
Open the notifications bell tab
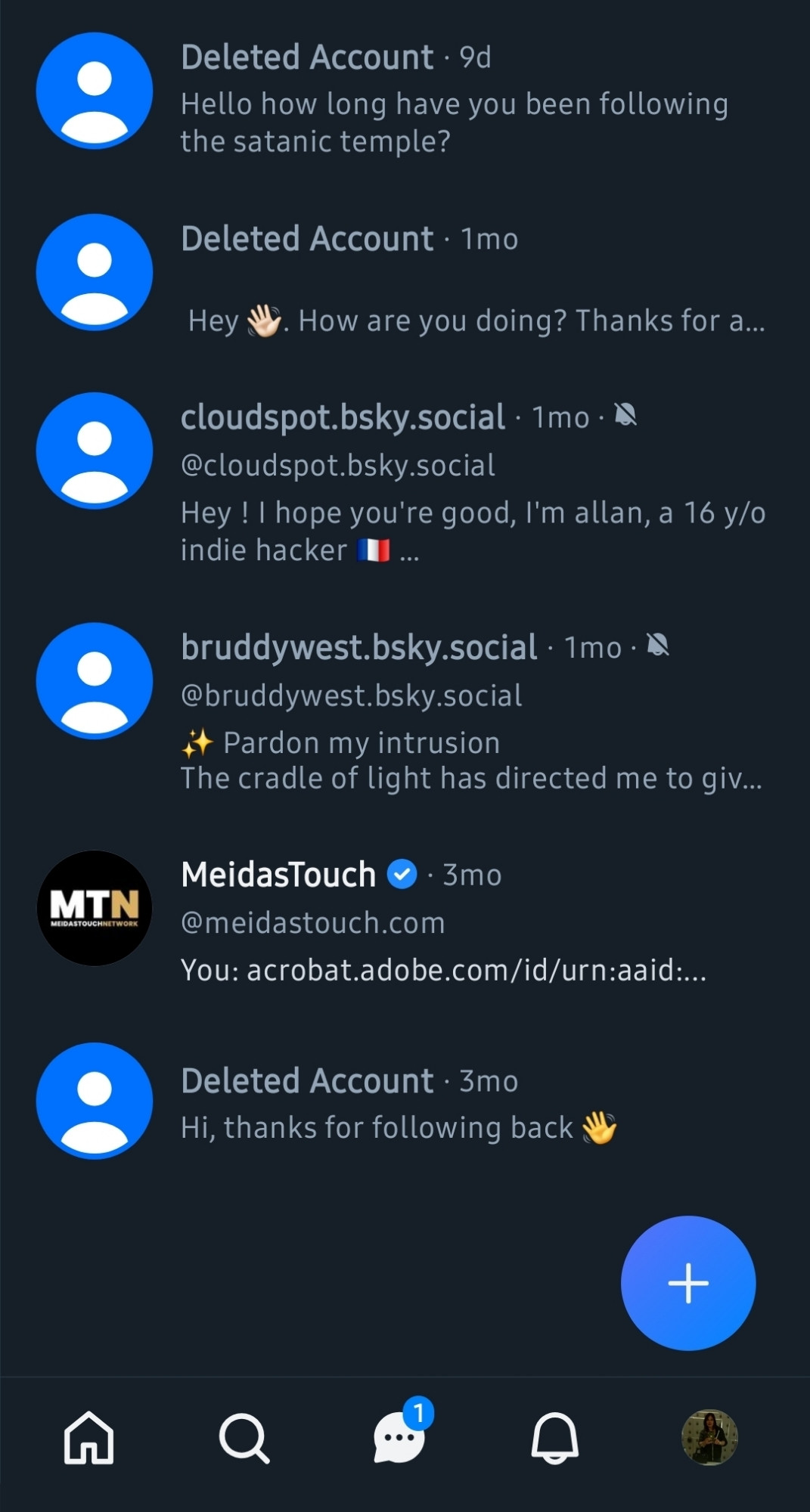[555, 1438]
